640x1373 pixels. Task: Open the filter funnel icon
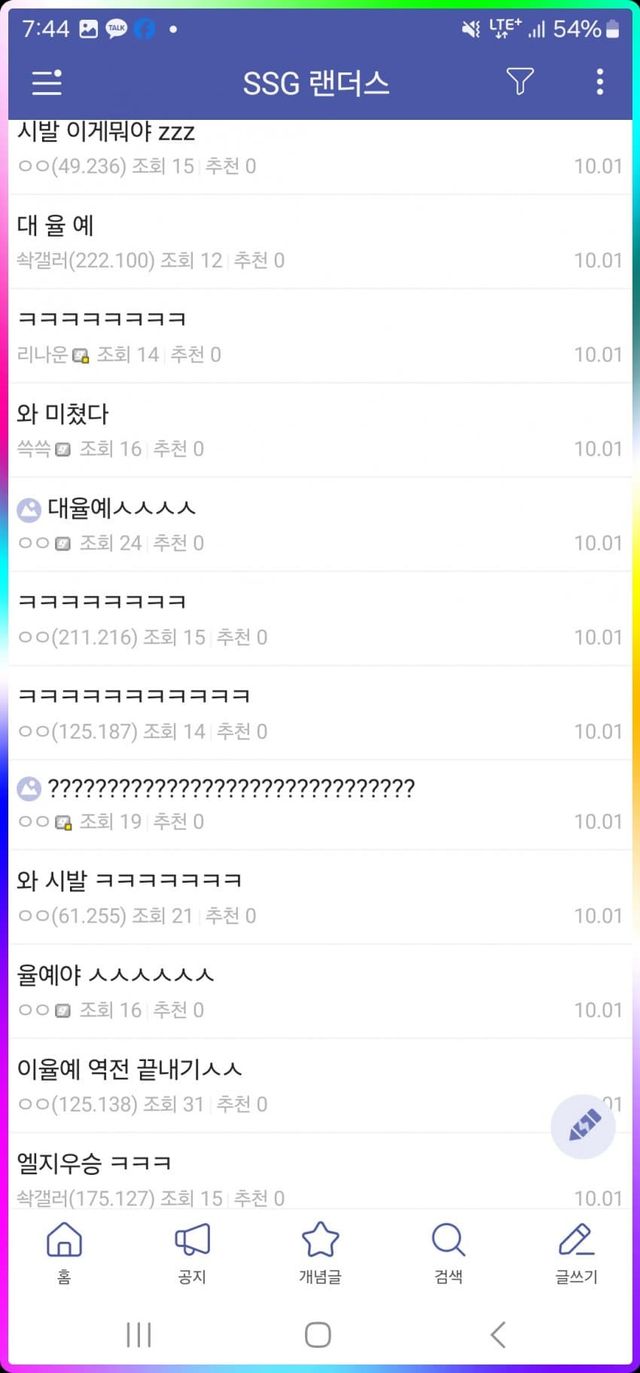point(520,82)
